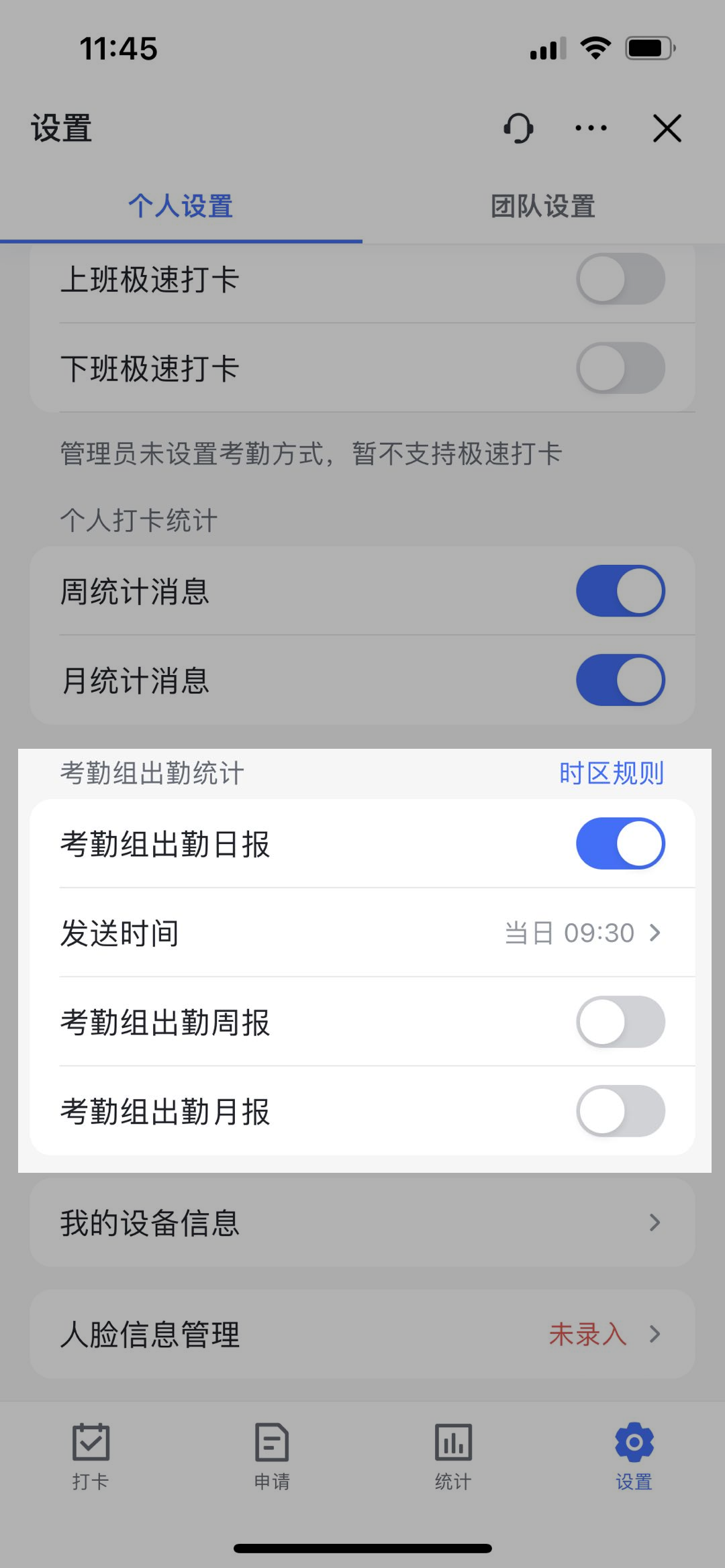Switch to the 统计 tab
Screen dimensions: 725x1568
tap(453, 1456)
